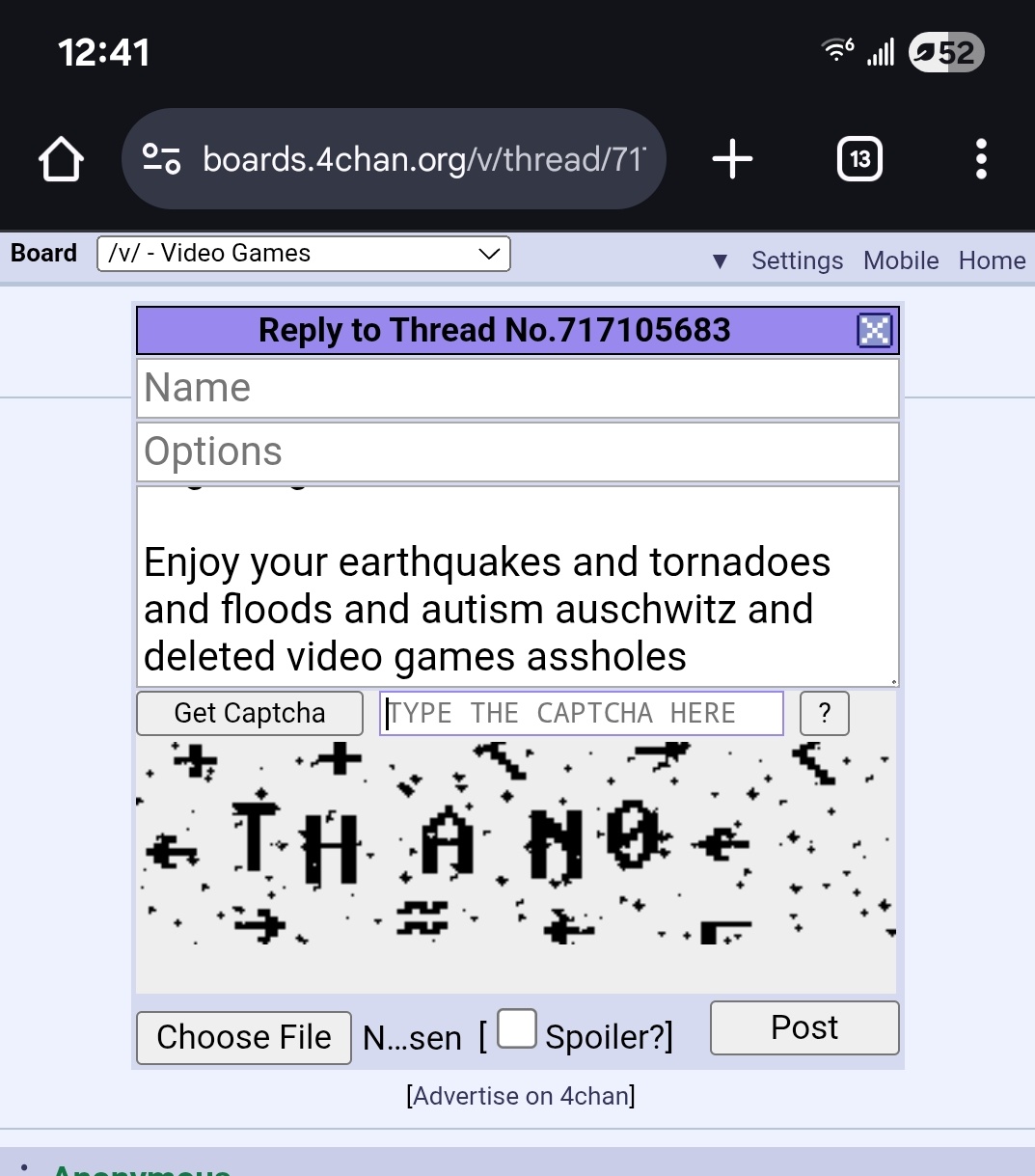Viewport: 1035px width, 1176px height.
Task: Tap the comment text area
Action: [x=518, y=587]
